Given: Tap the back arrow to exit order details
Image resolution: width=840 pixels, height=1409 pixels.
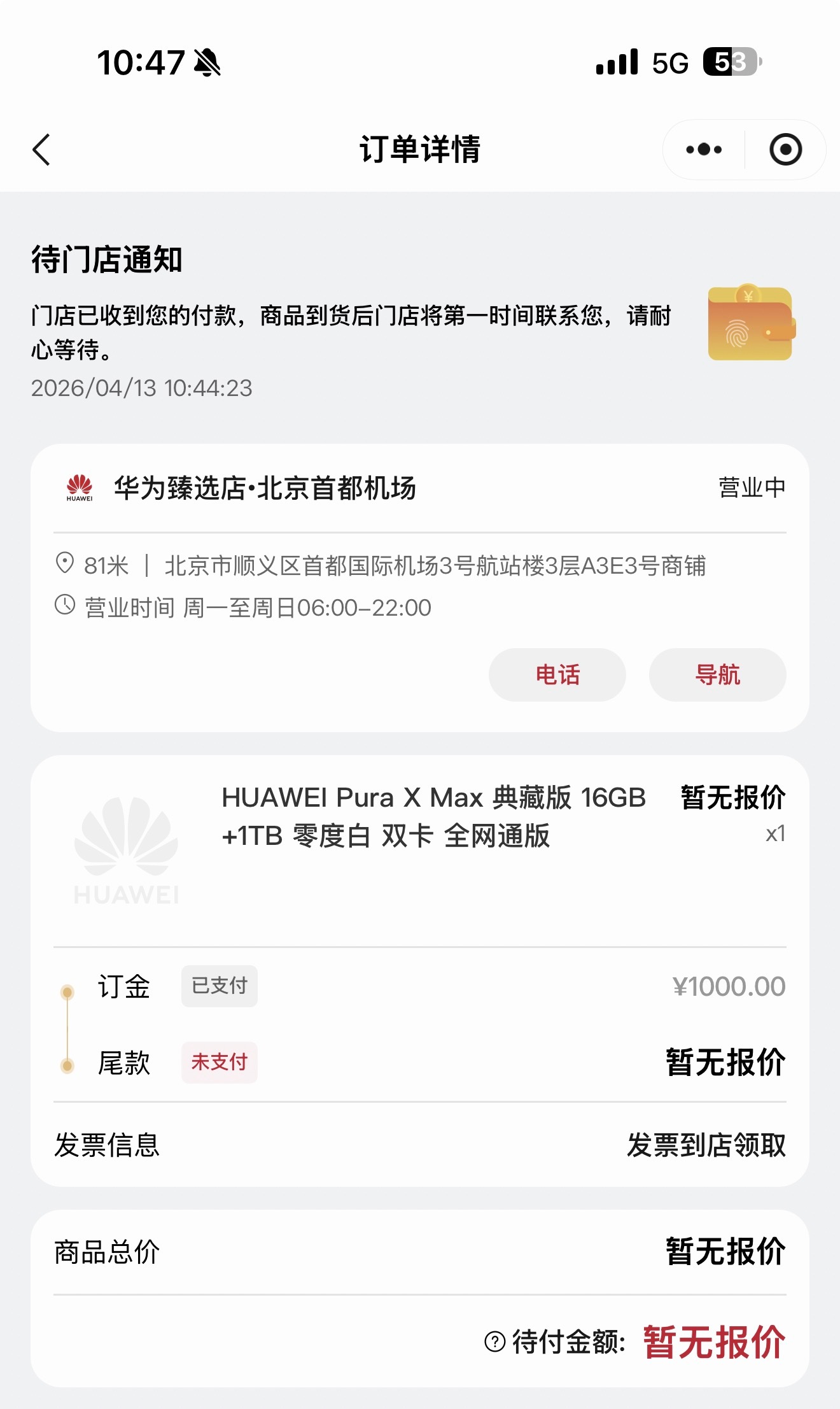Looking at the screenshot, I should pos(42,149).
